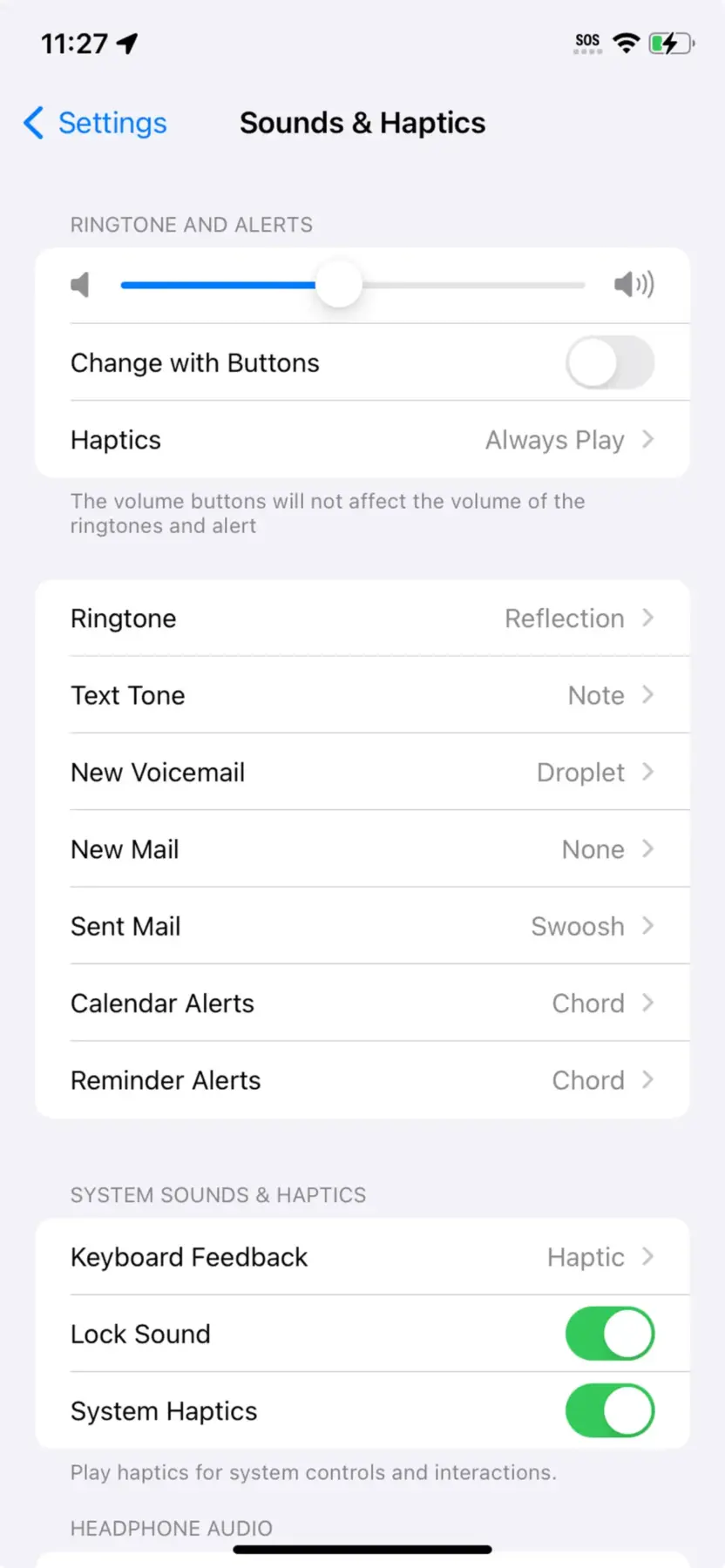Screen dimensions: 725x1568
Task: Go back to Settings
Action: point(95,123)
